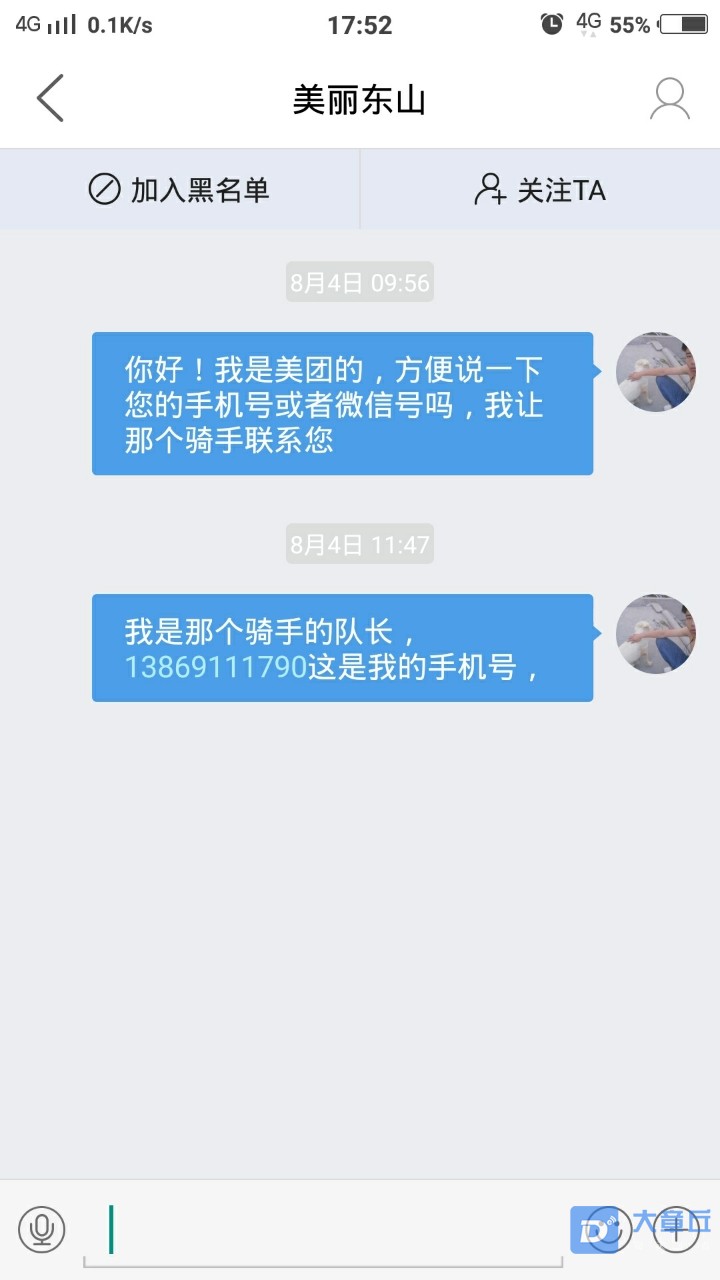Switch to voice input microphone
The image size is (720, 1280).
point(41,1229)
